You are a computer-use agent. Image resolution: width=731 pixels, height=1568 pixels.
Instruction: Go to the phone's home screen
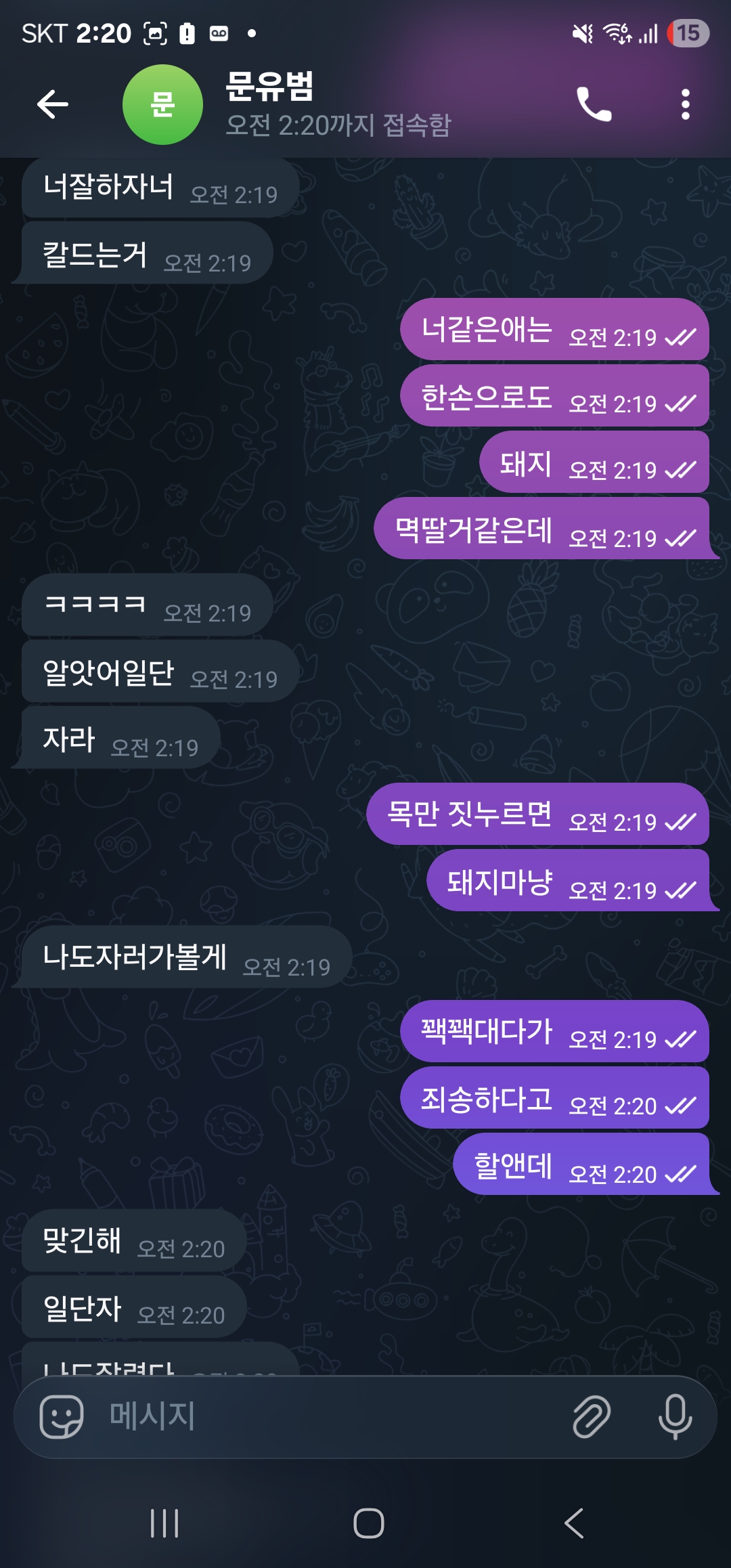tap(368, 1523)
